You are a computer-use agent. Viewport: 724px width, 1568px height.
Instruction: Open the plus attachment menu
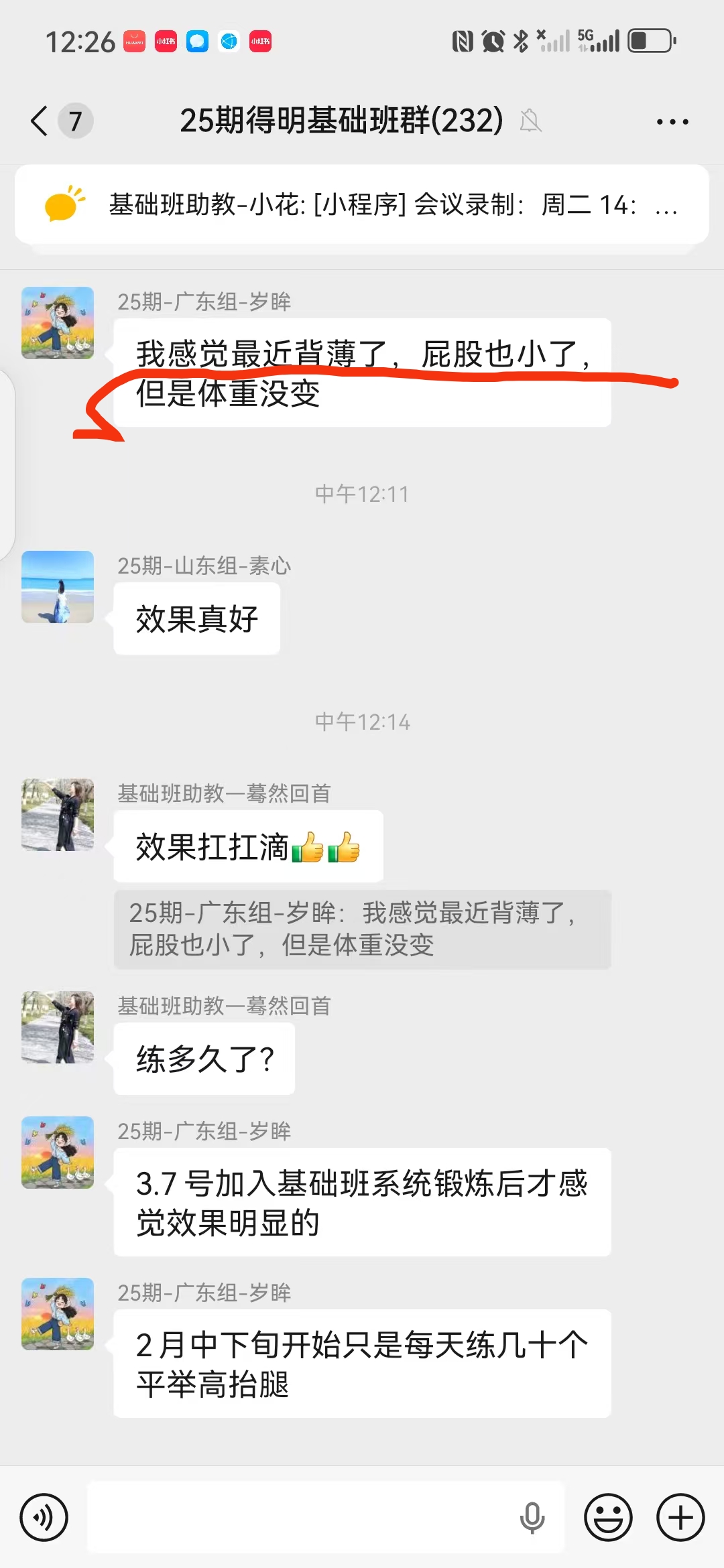click(680, 1517)
